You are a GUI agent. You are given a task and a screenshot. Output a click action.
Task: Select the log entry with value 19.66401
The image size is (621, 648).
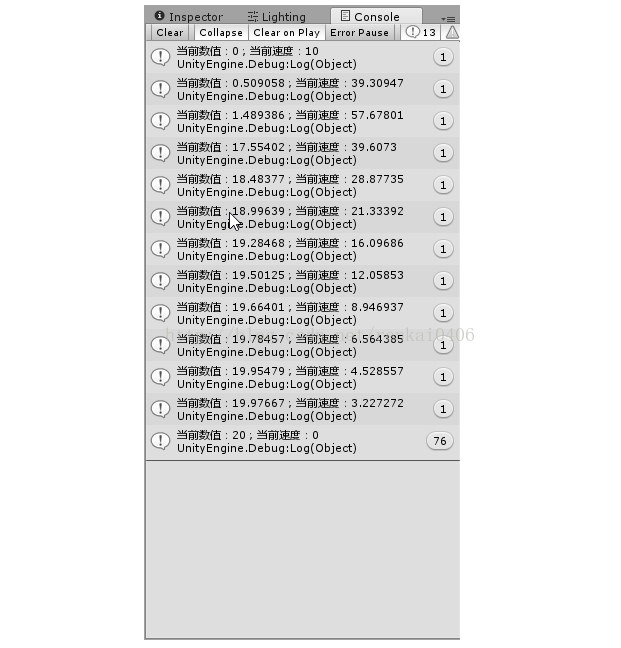[290, 313]
